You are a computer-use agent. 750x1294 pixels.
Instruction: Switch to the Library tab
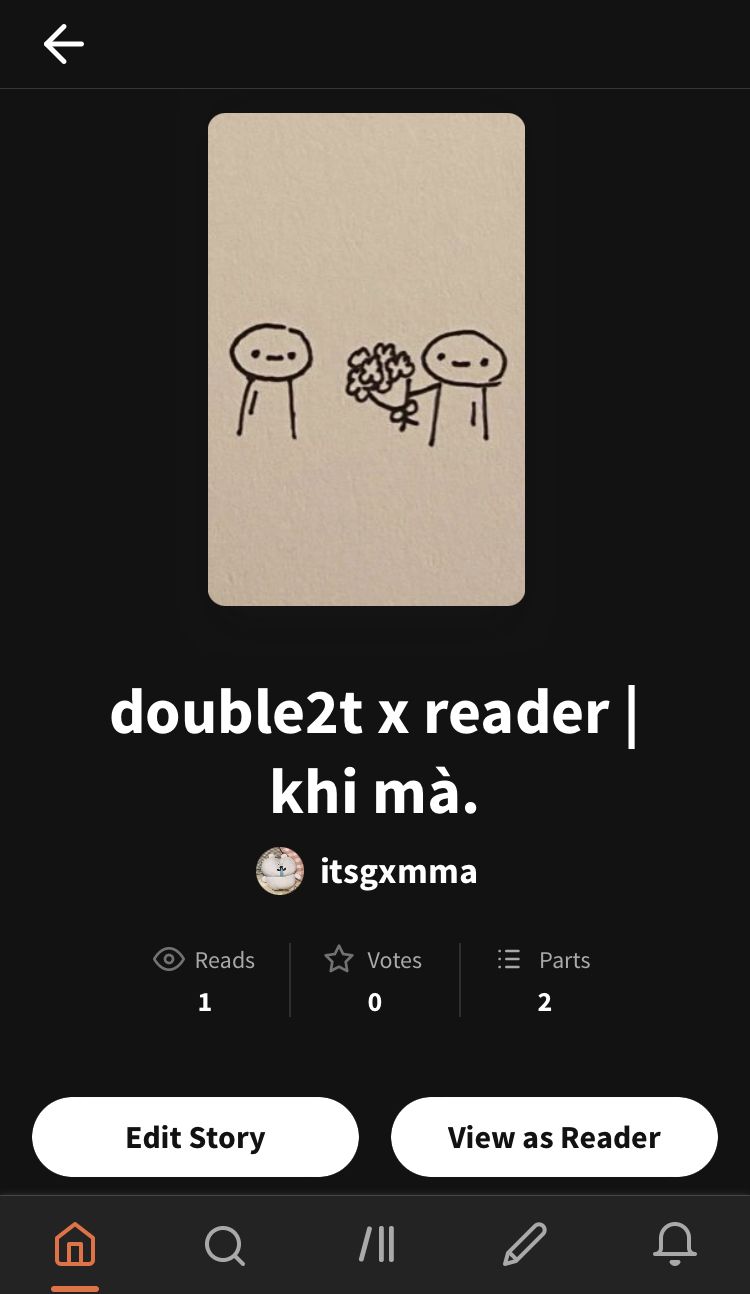[377, 1245]
